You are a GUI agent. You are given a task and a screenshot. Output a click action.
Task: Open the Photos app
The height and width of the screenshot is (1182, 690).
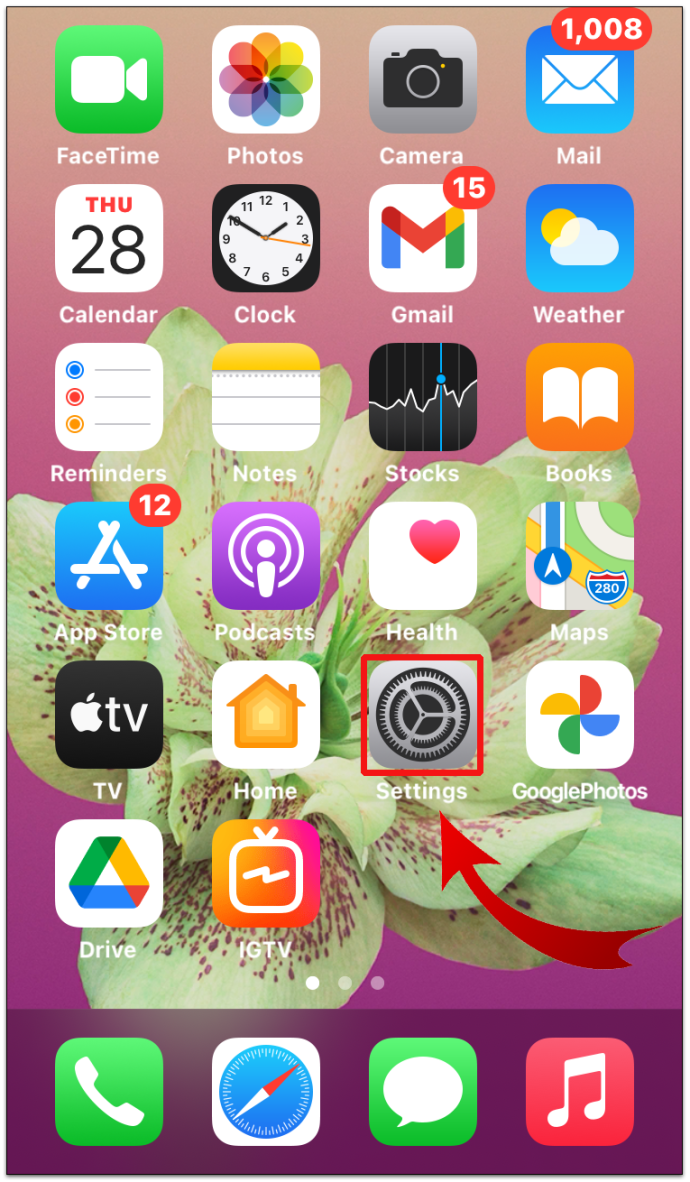coord(265,80)
